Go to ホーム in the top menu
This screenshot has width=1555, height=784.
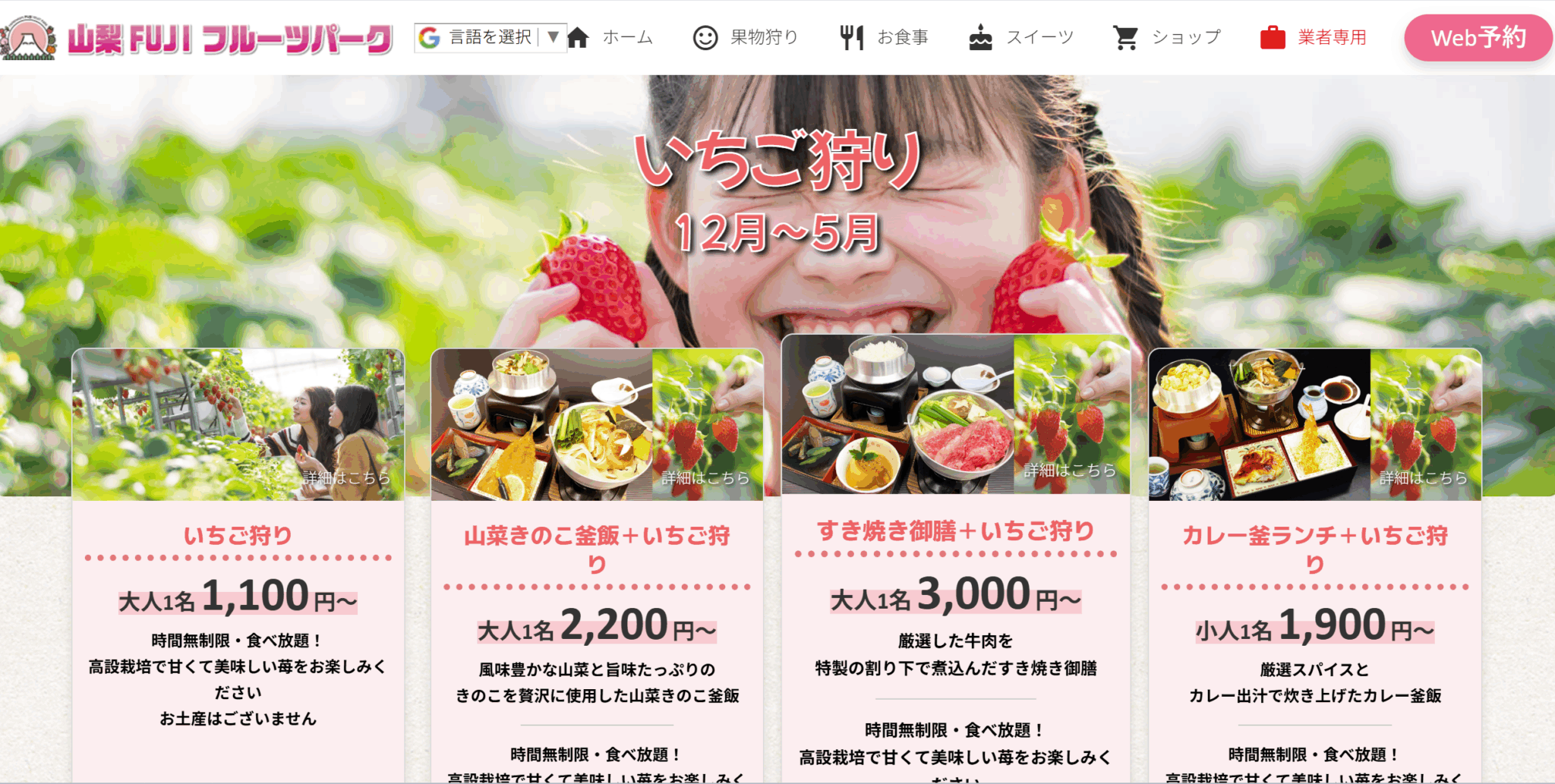[x=610, y=37]
